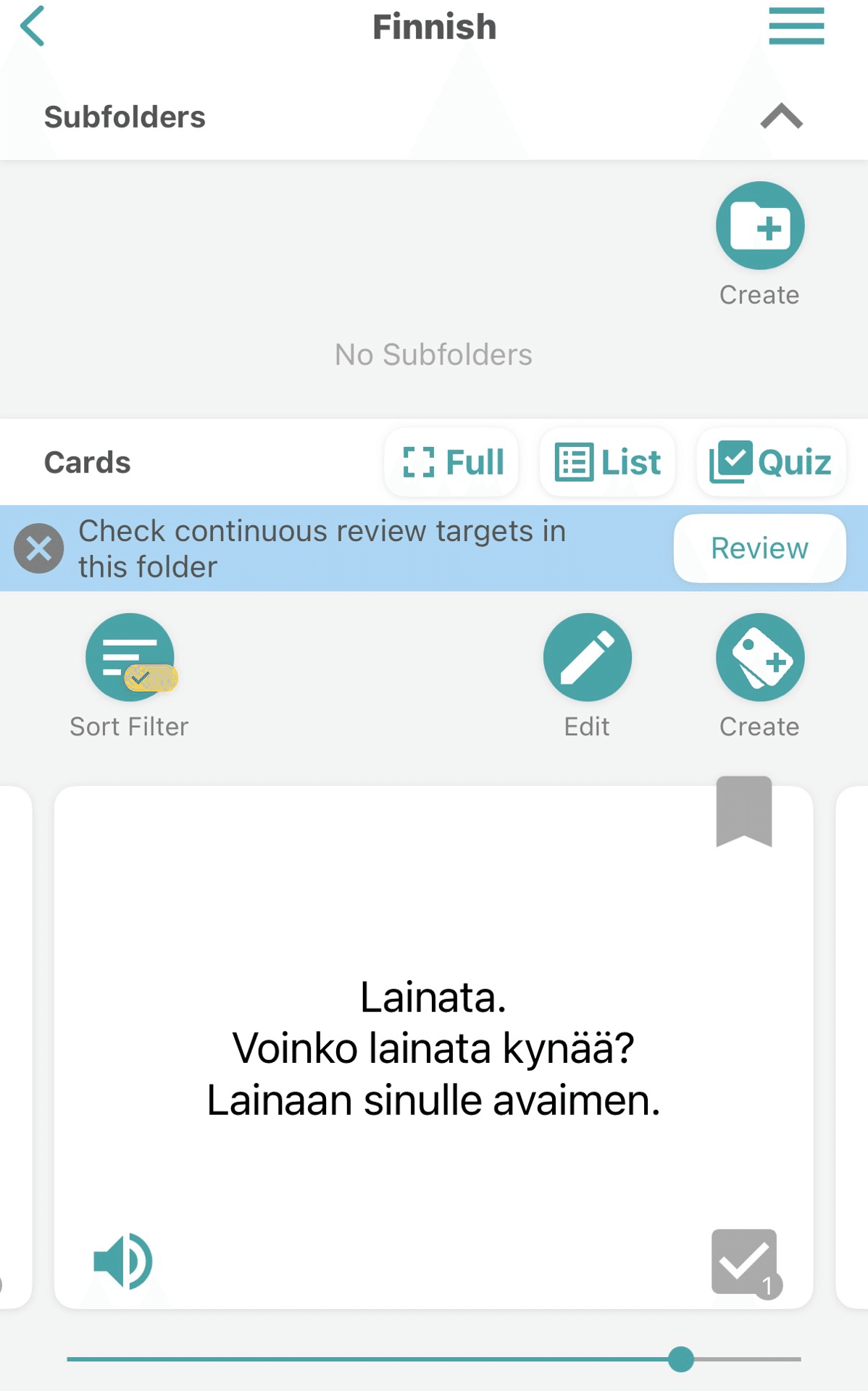Screen dimensions: 868x1391
Task: Edit cards in this folder
Action: 587,658
